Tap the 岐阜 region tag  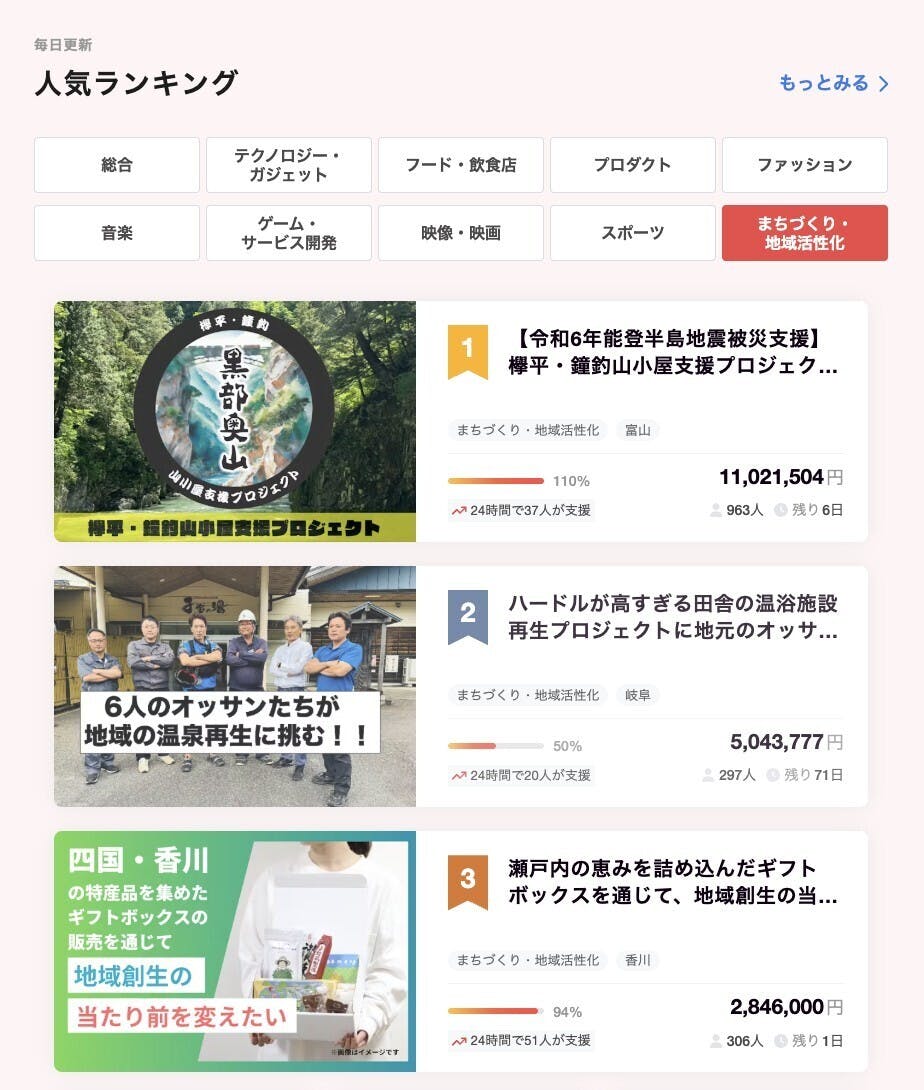[x=637, y=695]
